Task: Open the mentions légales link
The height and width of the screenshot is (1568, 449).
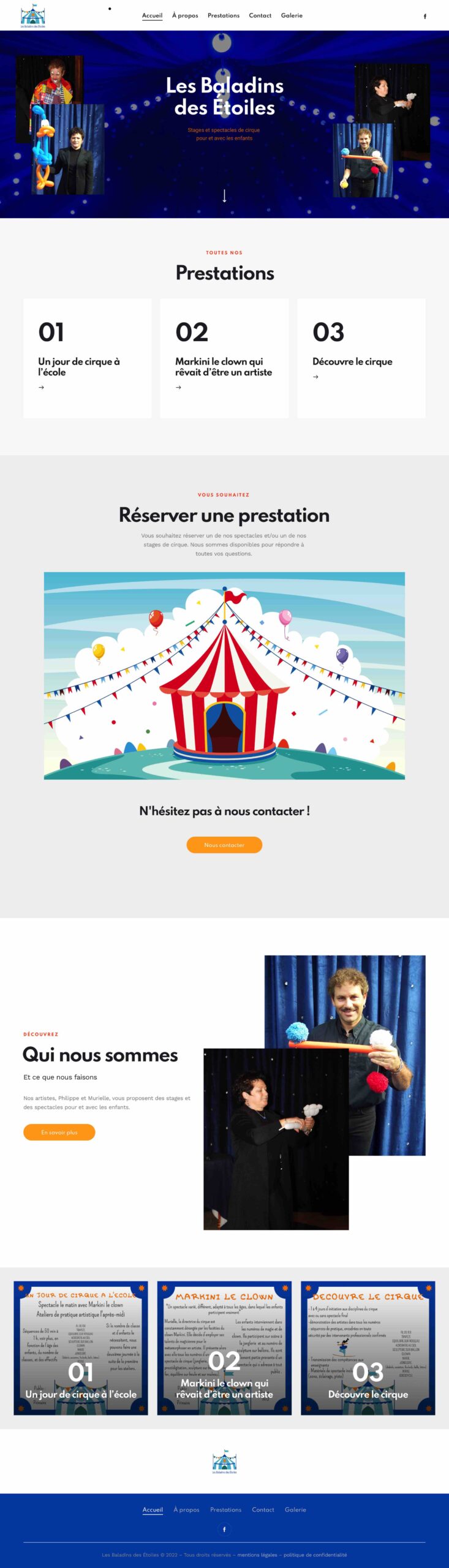Action: tap(257, 1555)
